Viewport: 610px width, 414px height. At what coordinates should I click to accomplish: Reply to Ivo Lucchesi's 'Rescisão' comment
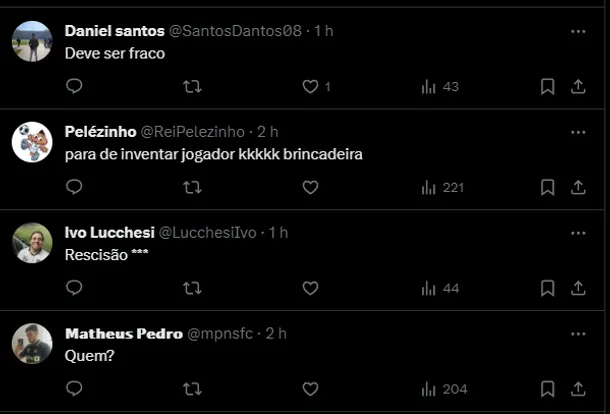point(74,288)
